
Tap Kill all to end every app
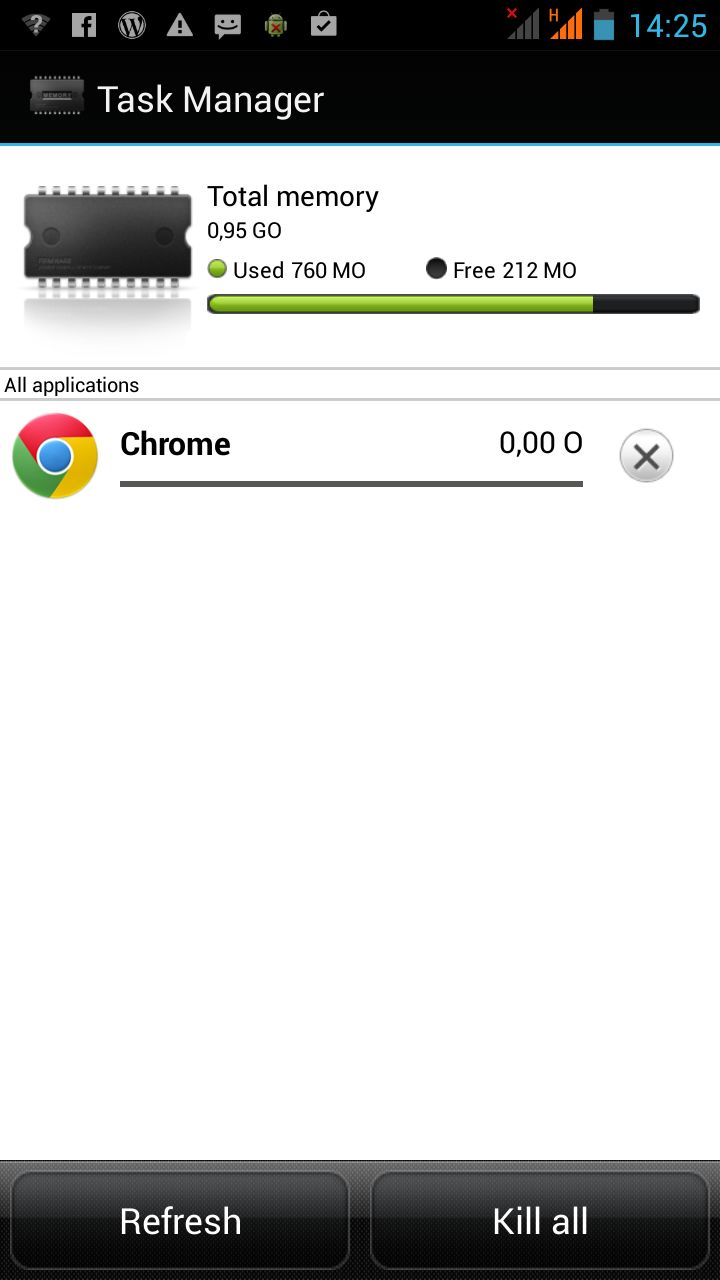click(540, 1221)
